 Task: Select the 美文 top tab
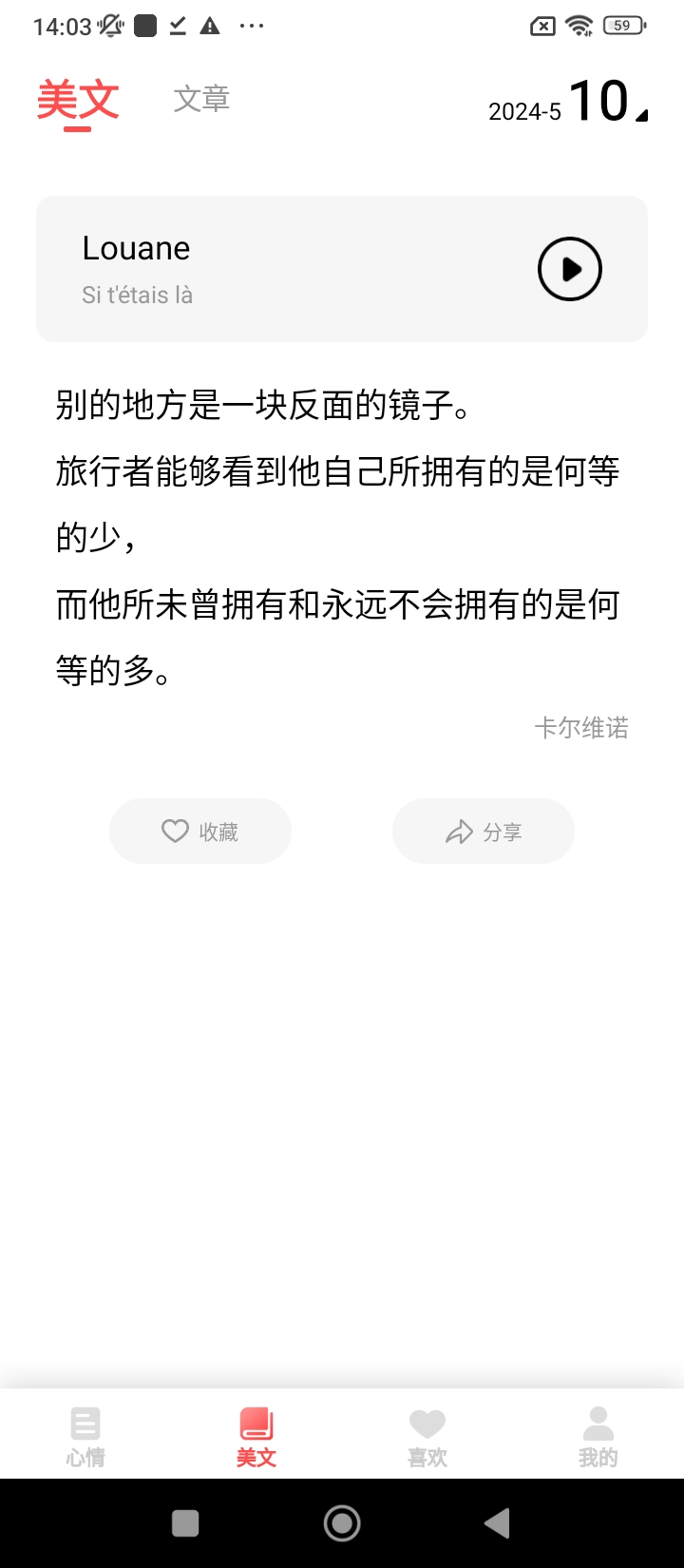tap(78, 101)
